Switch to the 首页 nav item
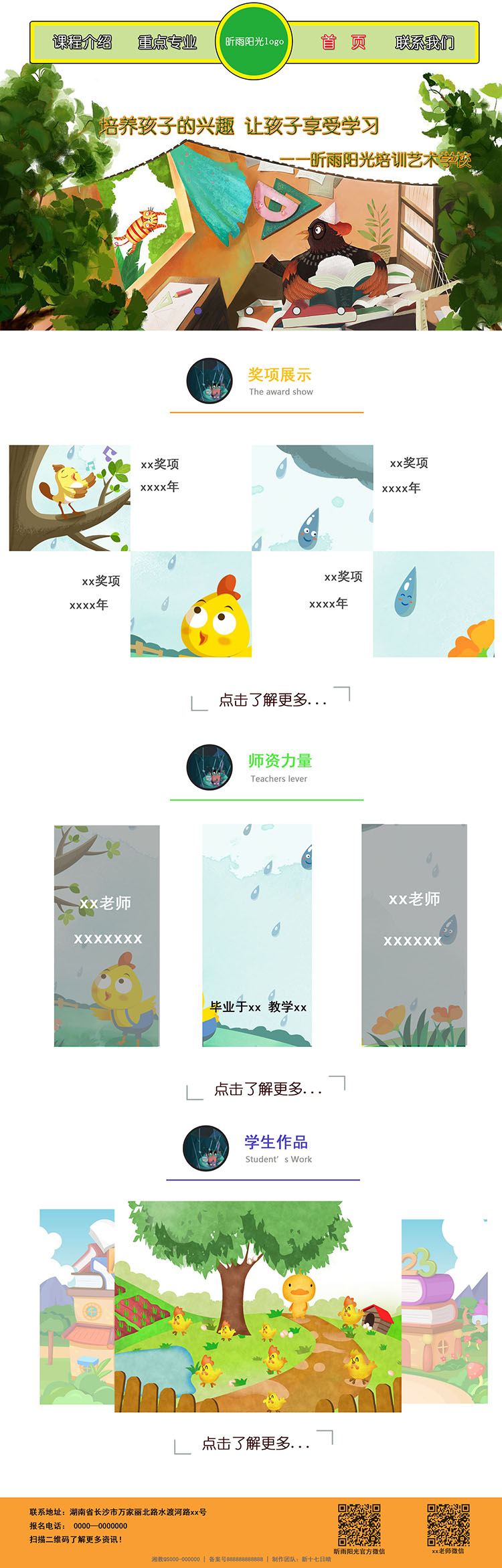This screenshot has width=502, height=1568. 343,42
